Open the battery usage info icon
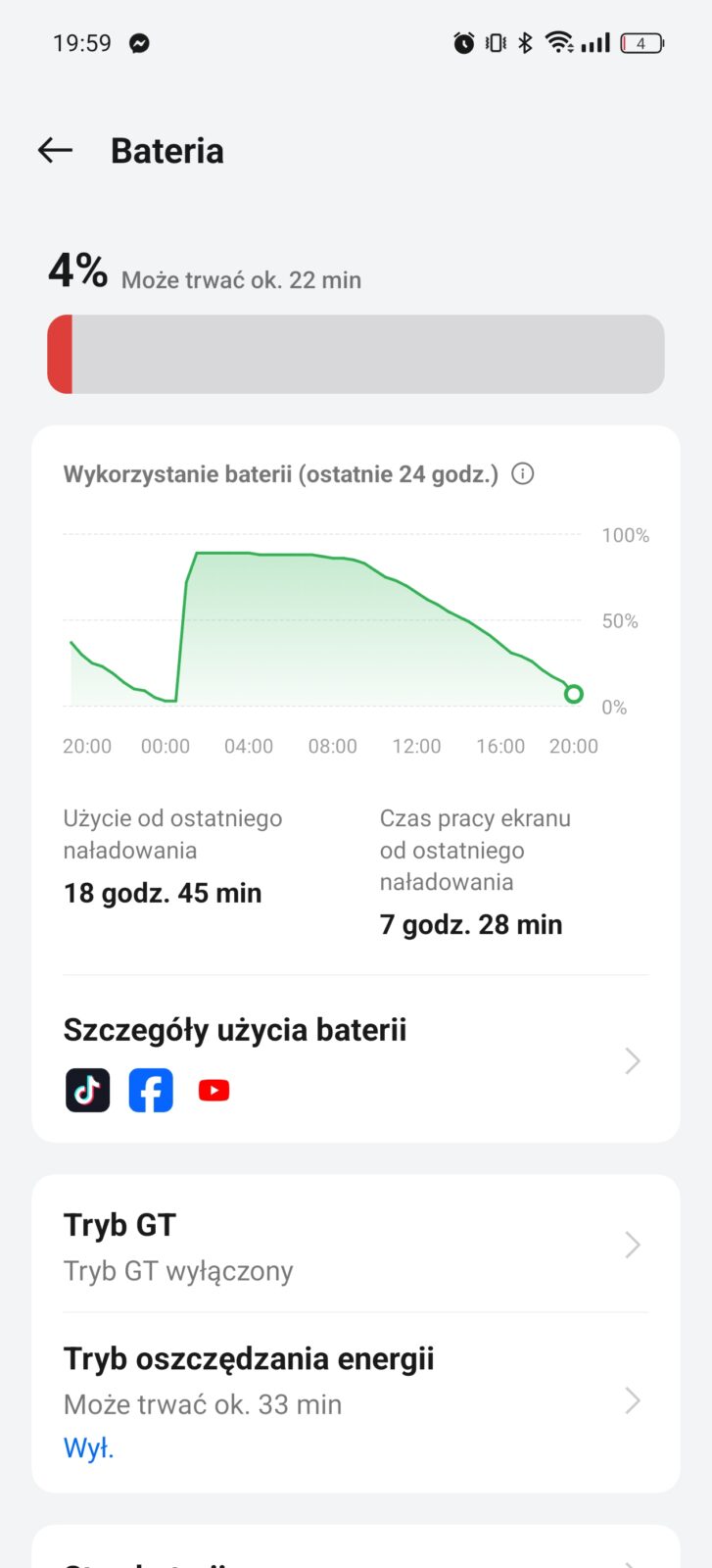Screen dimensions: 712x1568 click(x=523, y=474)
